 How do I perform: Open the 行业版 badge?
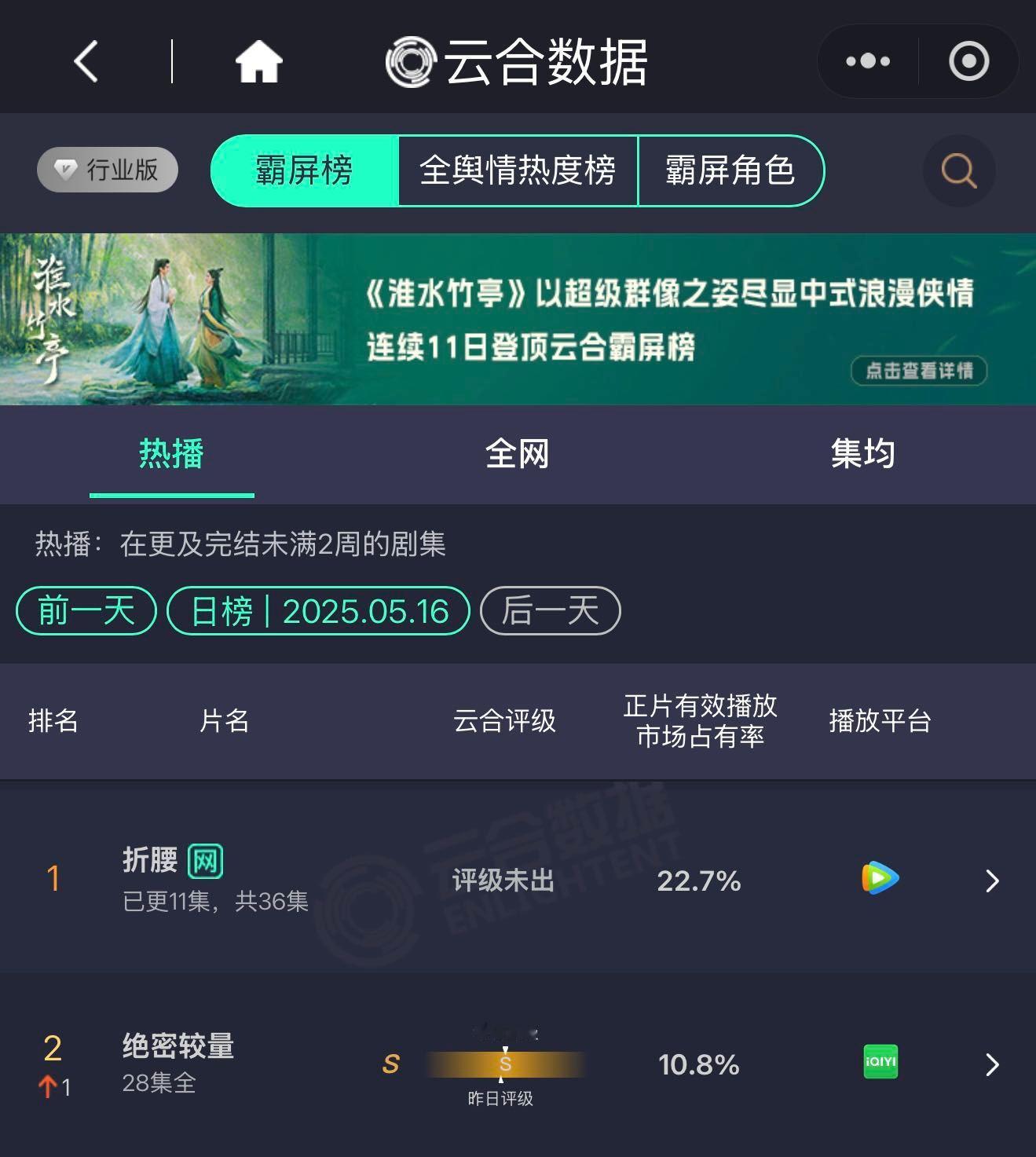(108, 170)
